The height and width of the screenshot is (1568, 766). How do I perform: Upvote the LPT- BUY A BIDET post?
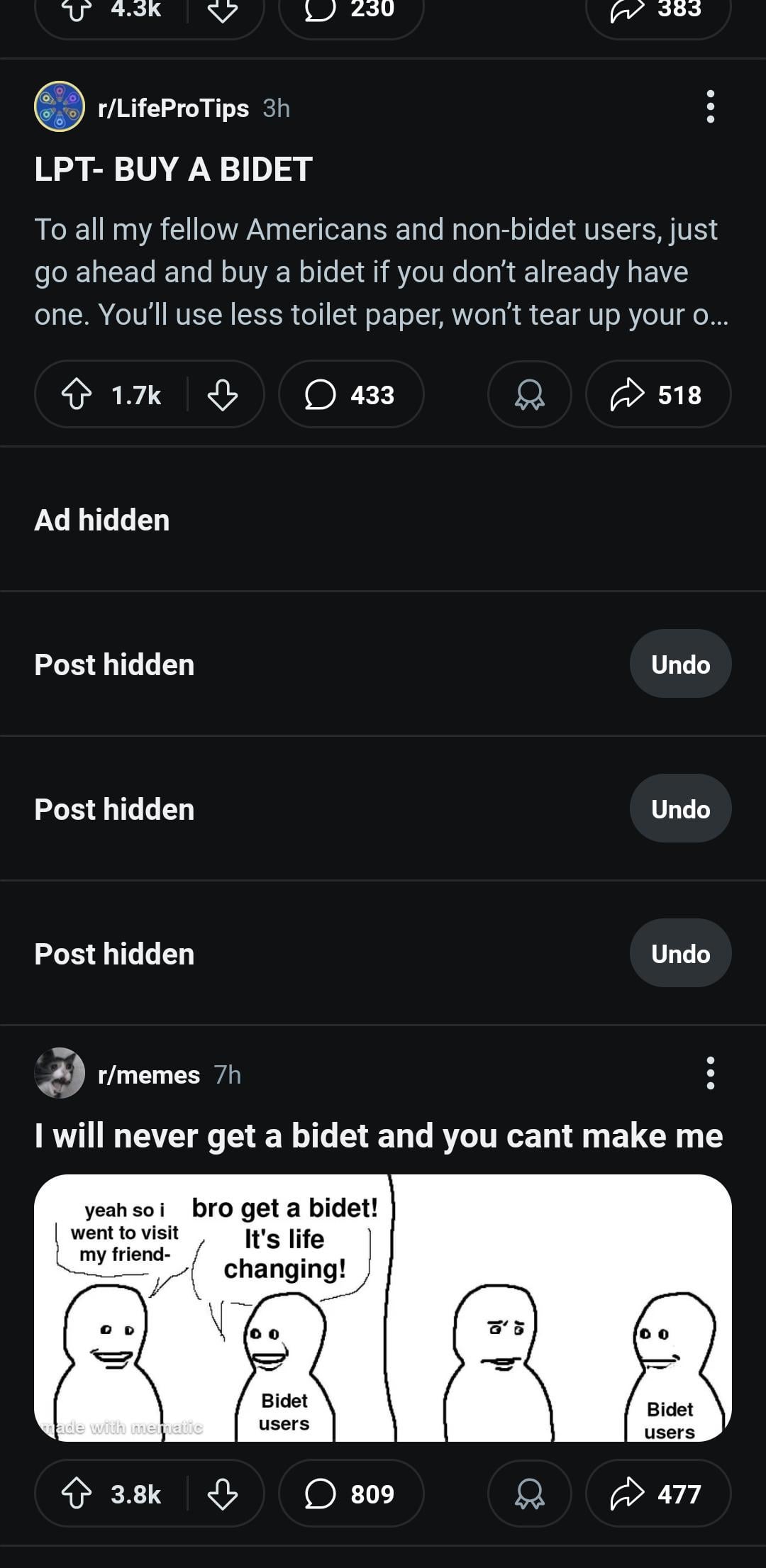77,394
